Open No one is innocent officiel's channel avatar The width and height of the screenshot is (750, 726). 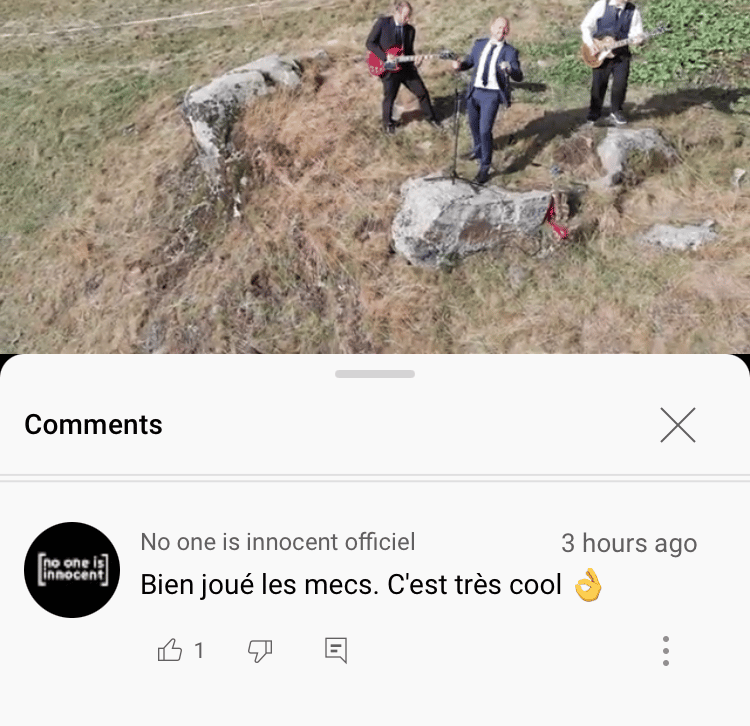[x=72, y=570]
